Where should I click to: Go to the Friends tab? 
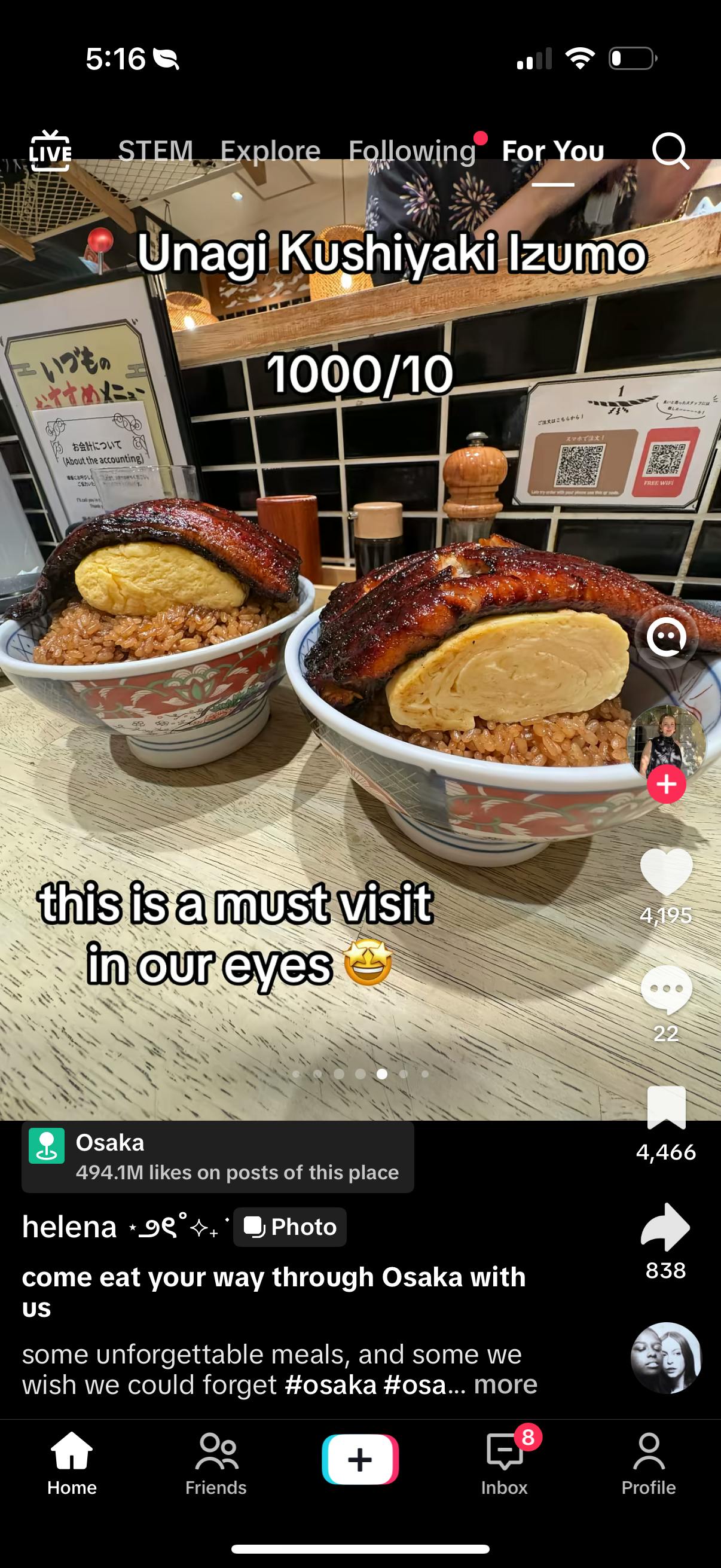click(216, 1464)
